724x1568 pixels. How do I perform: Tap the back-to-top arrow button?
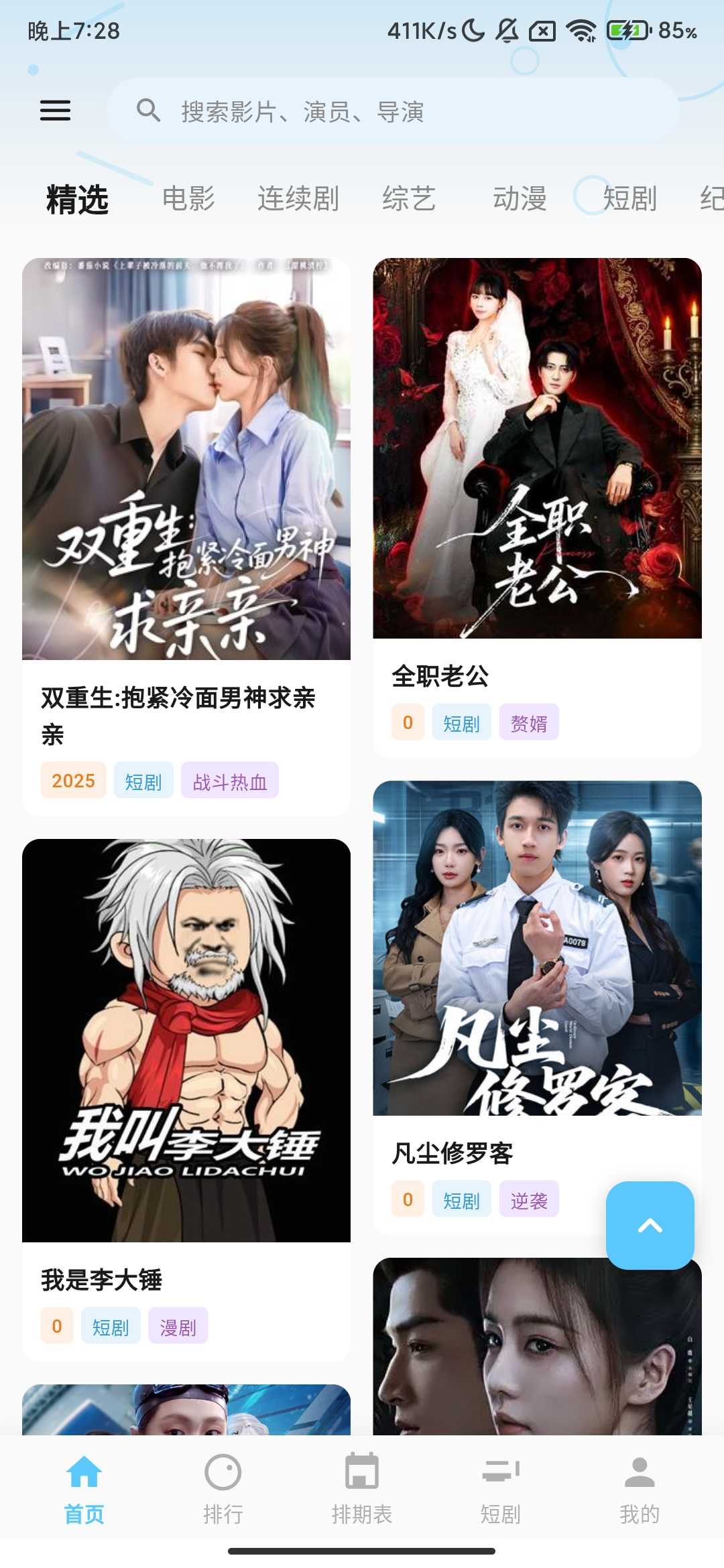click(650, 1225)
